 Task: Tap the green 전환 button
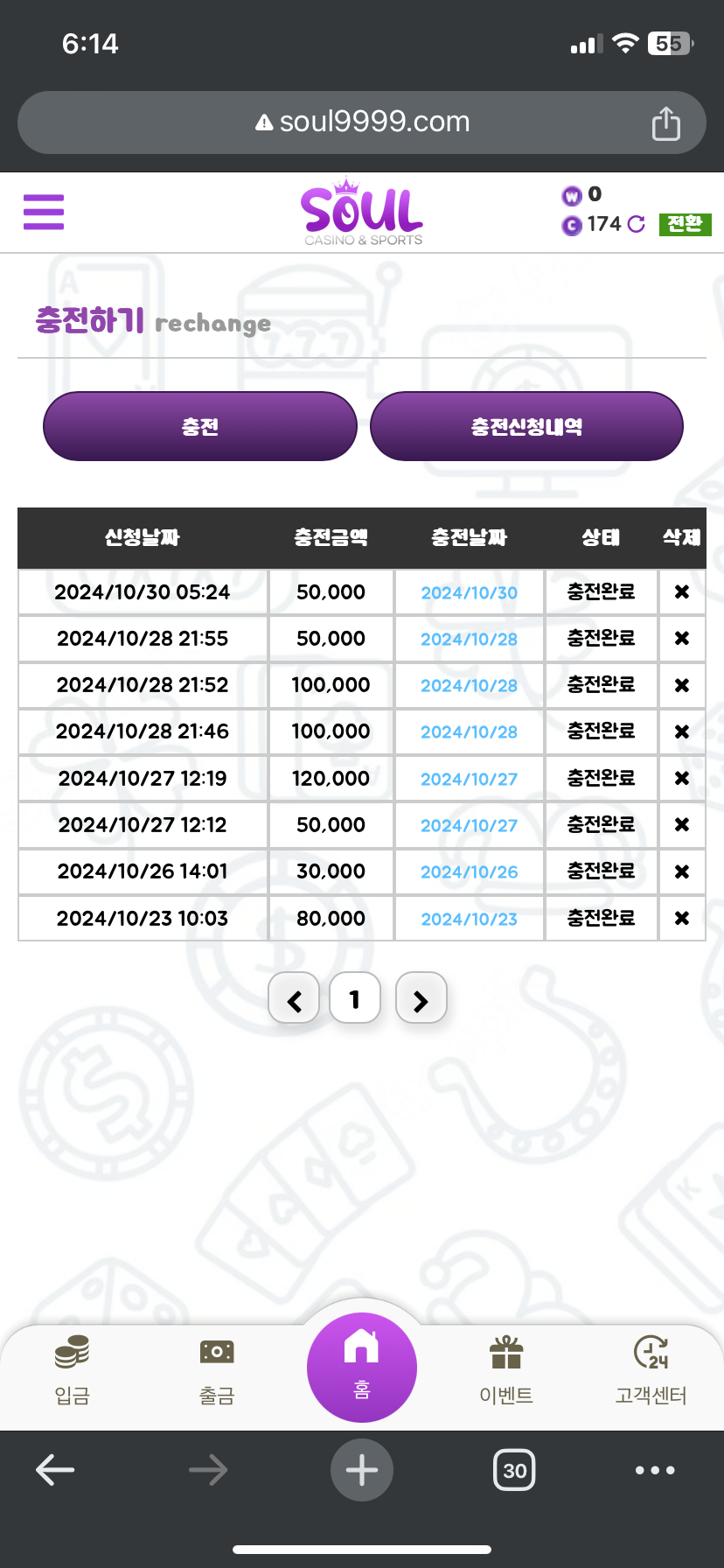[685, 224]
